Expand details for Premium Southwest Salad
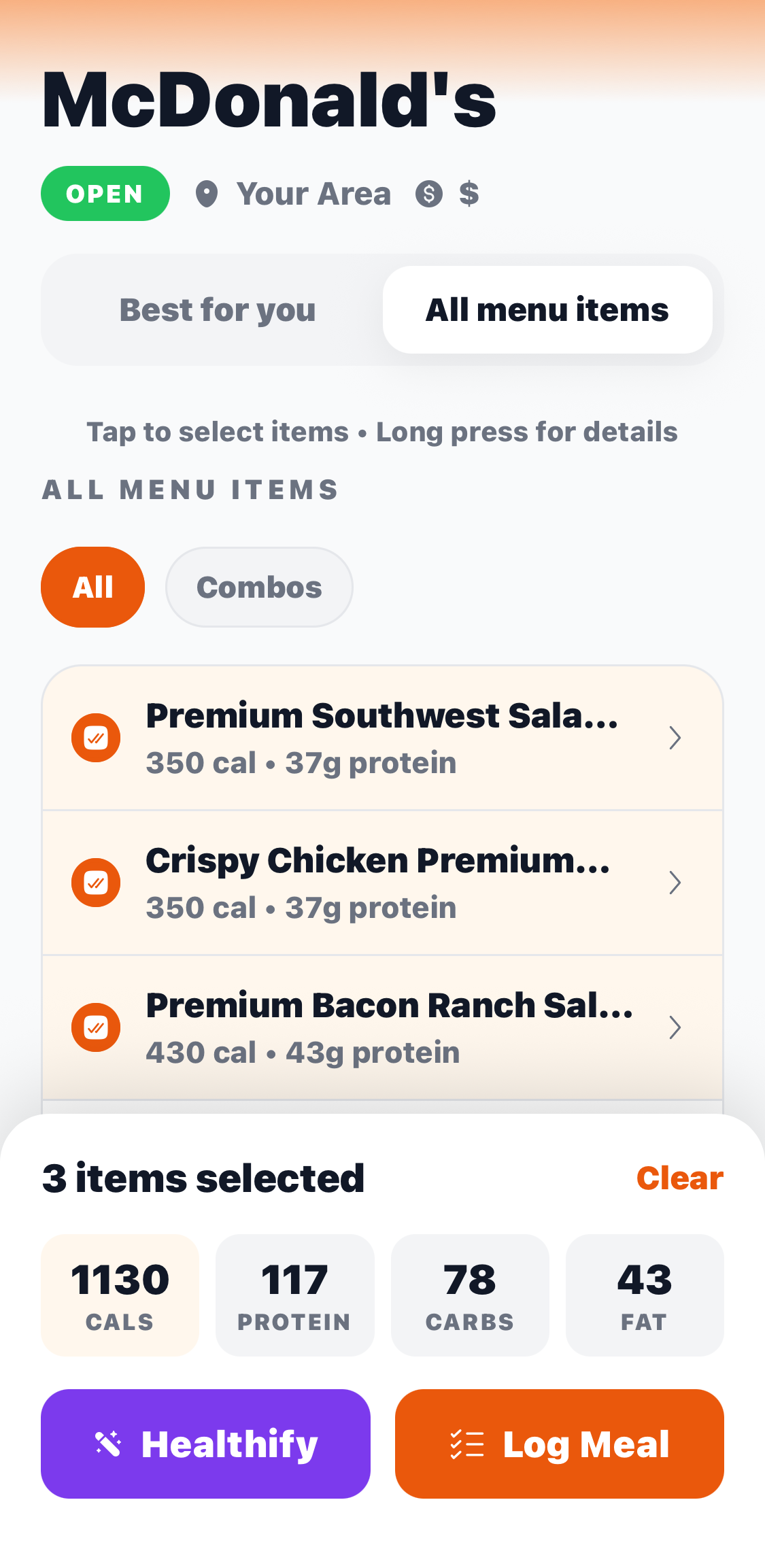This screenshot has width=765, height=1568. tap(674, 737)
